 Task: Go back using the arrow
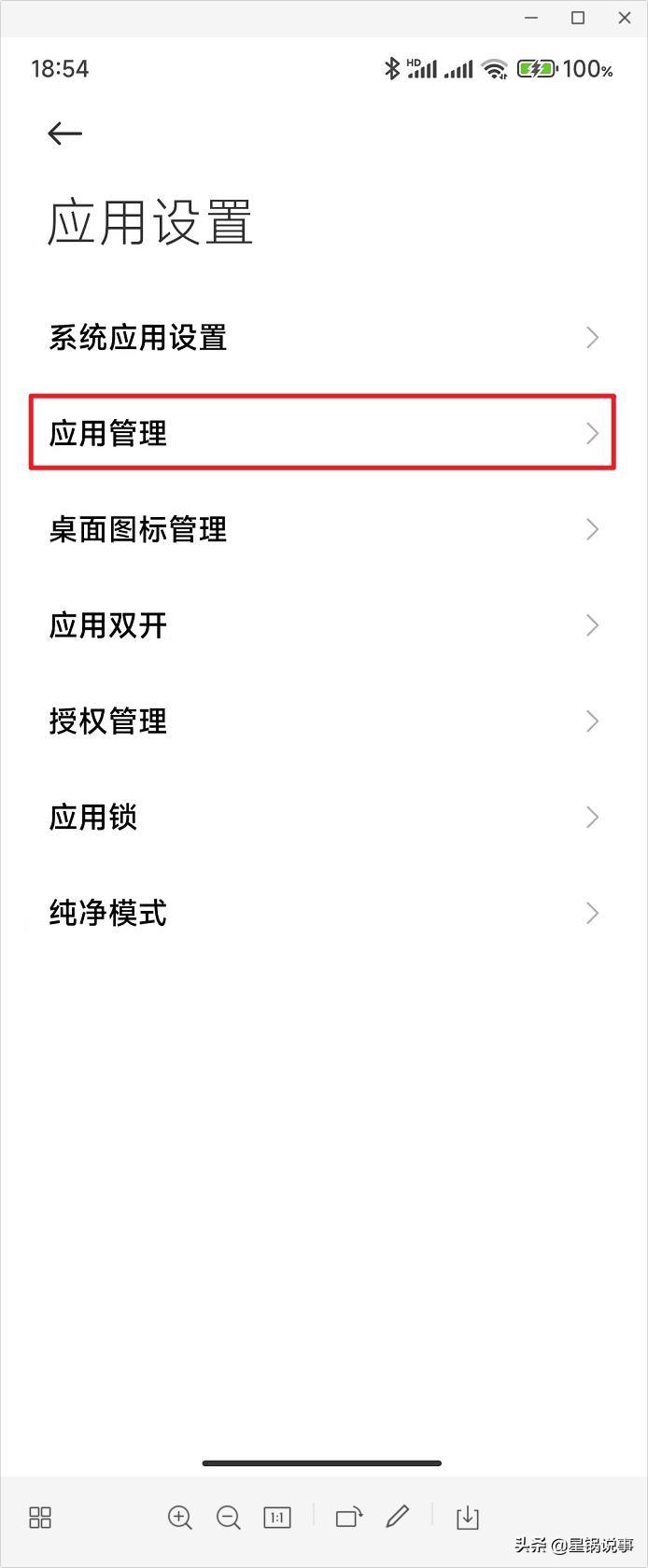click(64, 133)
